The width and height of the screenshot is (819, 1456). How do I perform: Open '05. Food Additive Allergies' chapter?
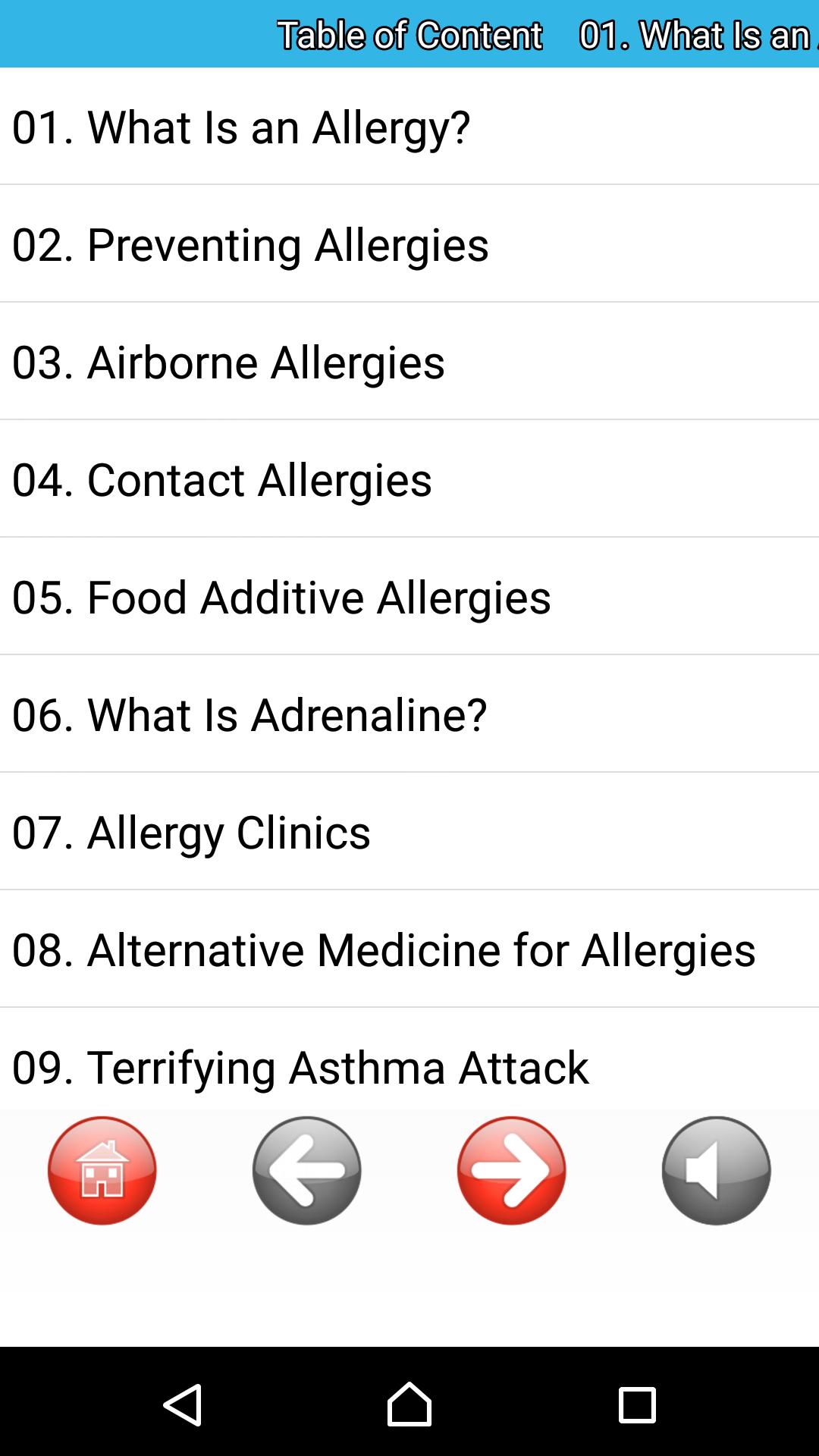[x=281, y=597]
